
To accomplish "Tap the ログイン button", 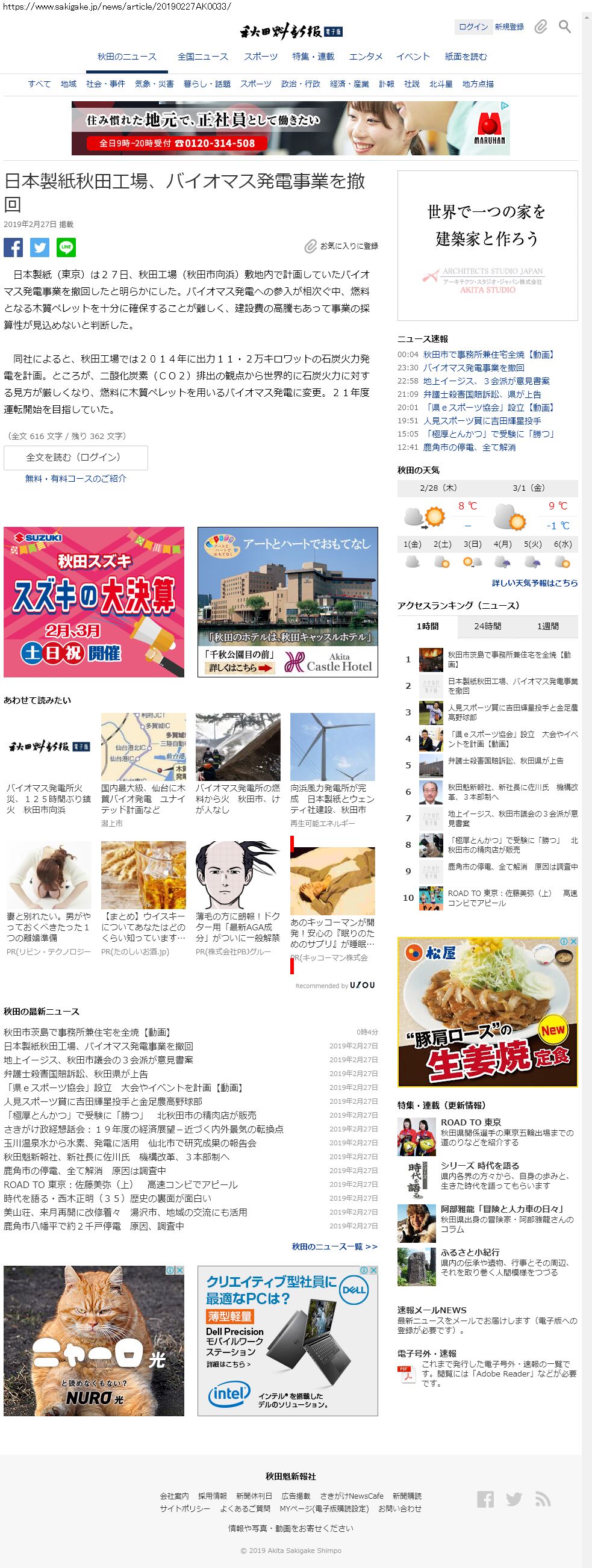I will 473,26.
